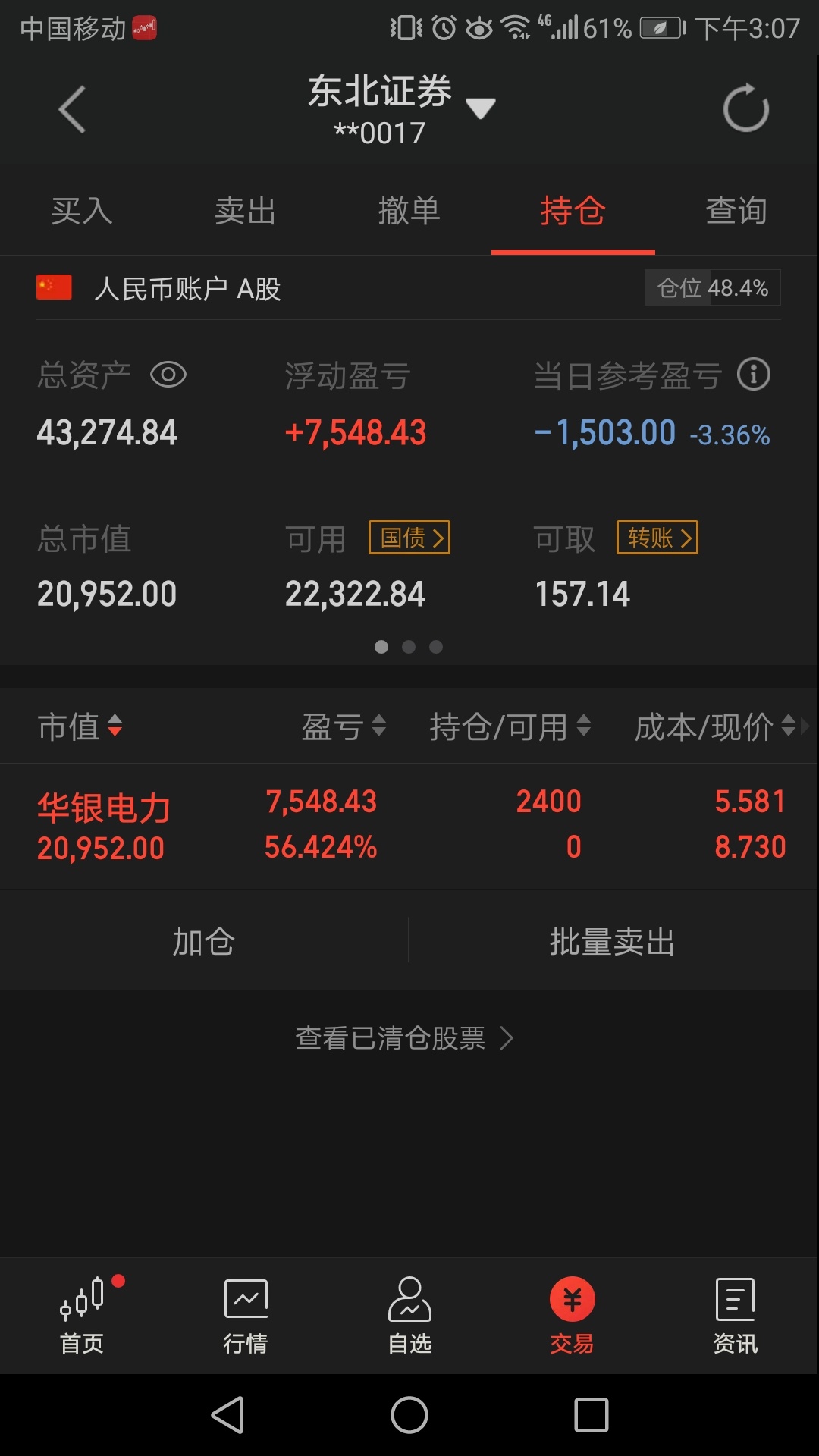The height and width of the screenshot is (1456, 819).
Task: Tap 加仓 to add to the position
Action: tap(204, 941)
